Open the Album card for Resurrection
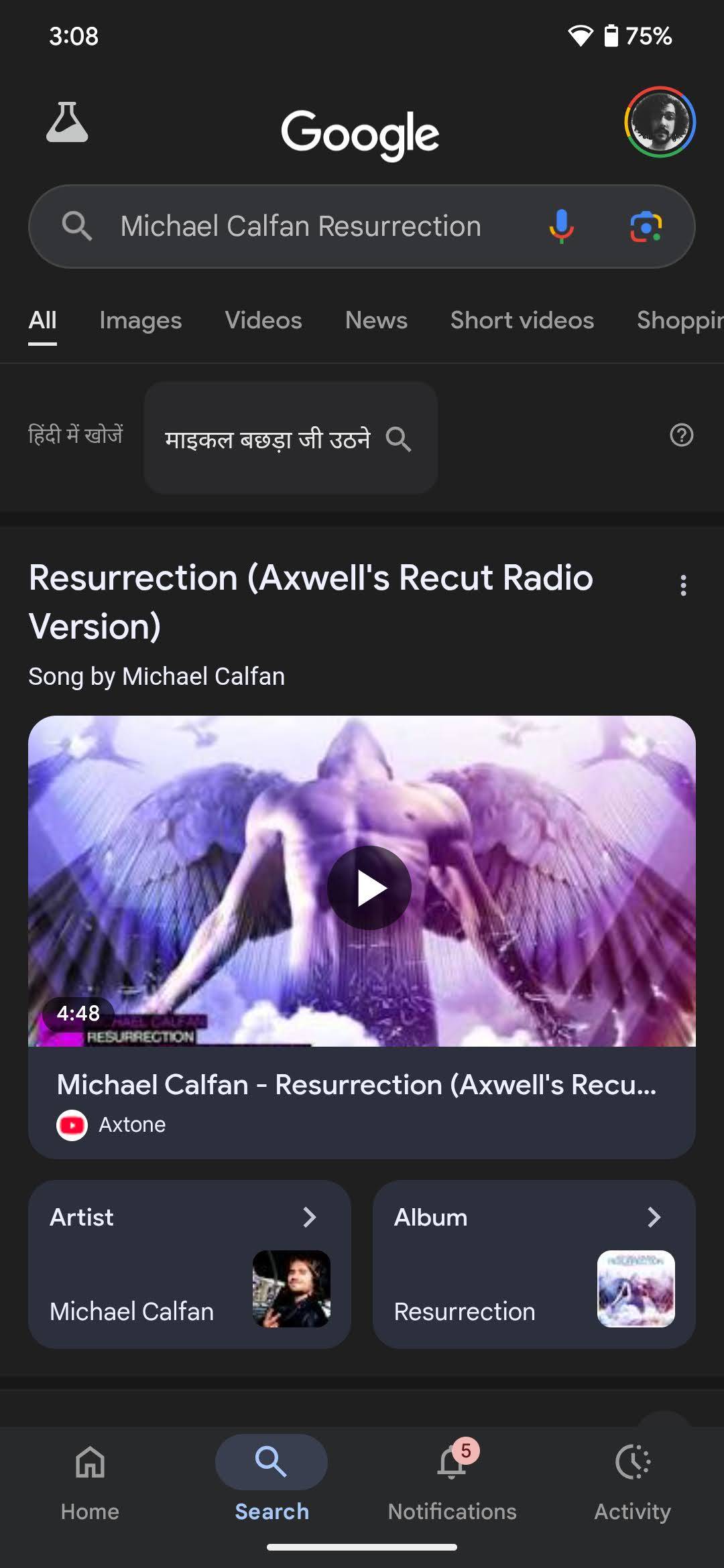Viewport: 724px width, 1568px height. [x=534, y=1264]
